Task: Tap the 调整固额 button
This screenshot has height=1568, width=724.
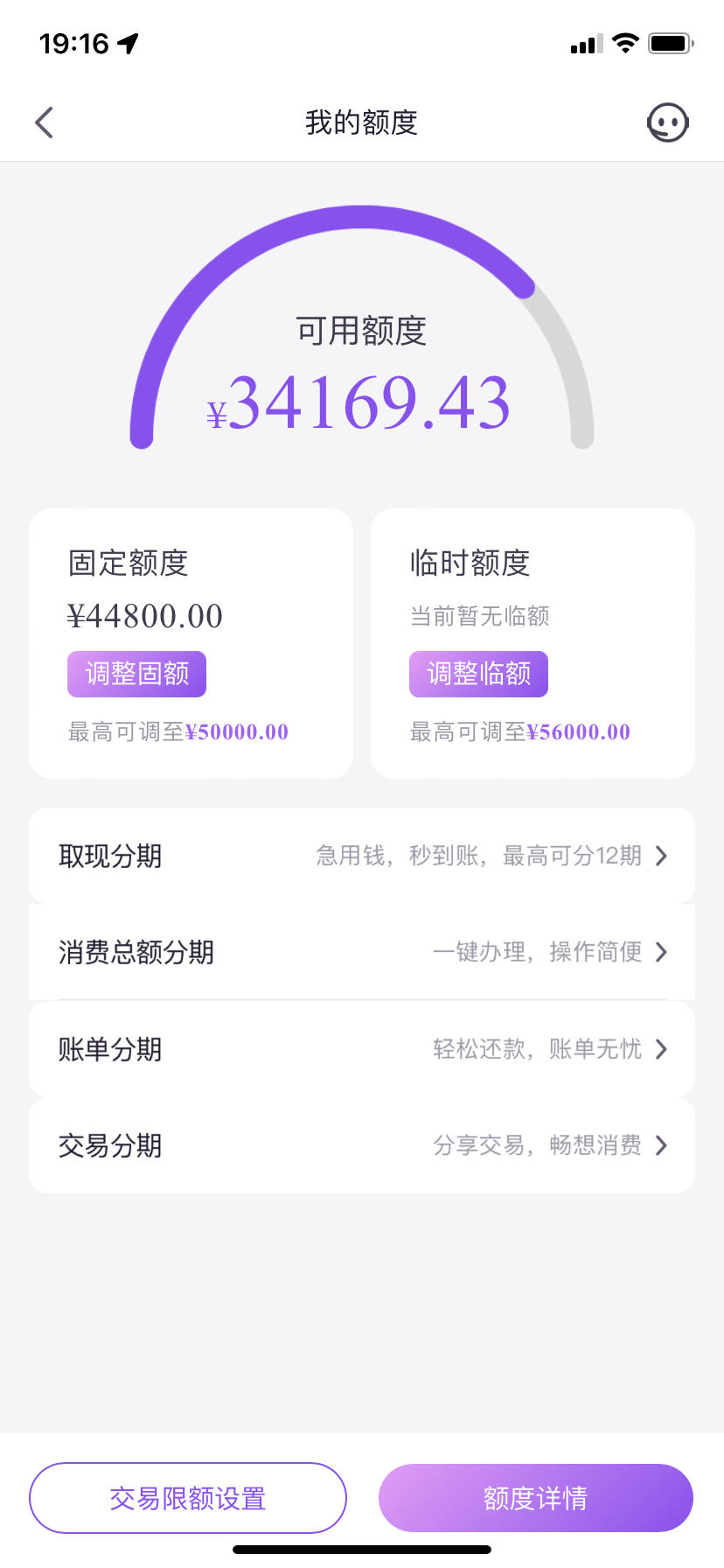Action: tap(136, 674)
